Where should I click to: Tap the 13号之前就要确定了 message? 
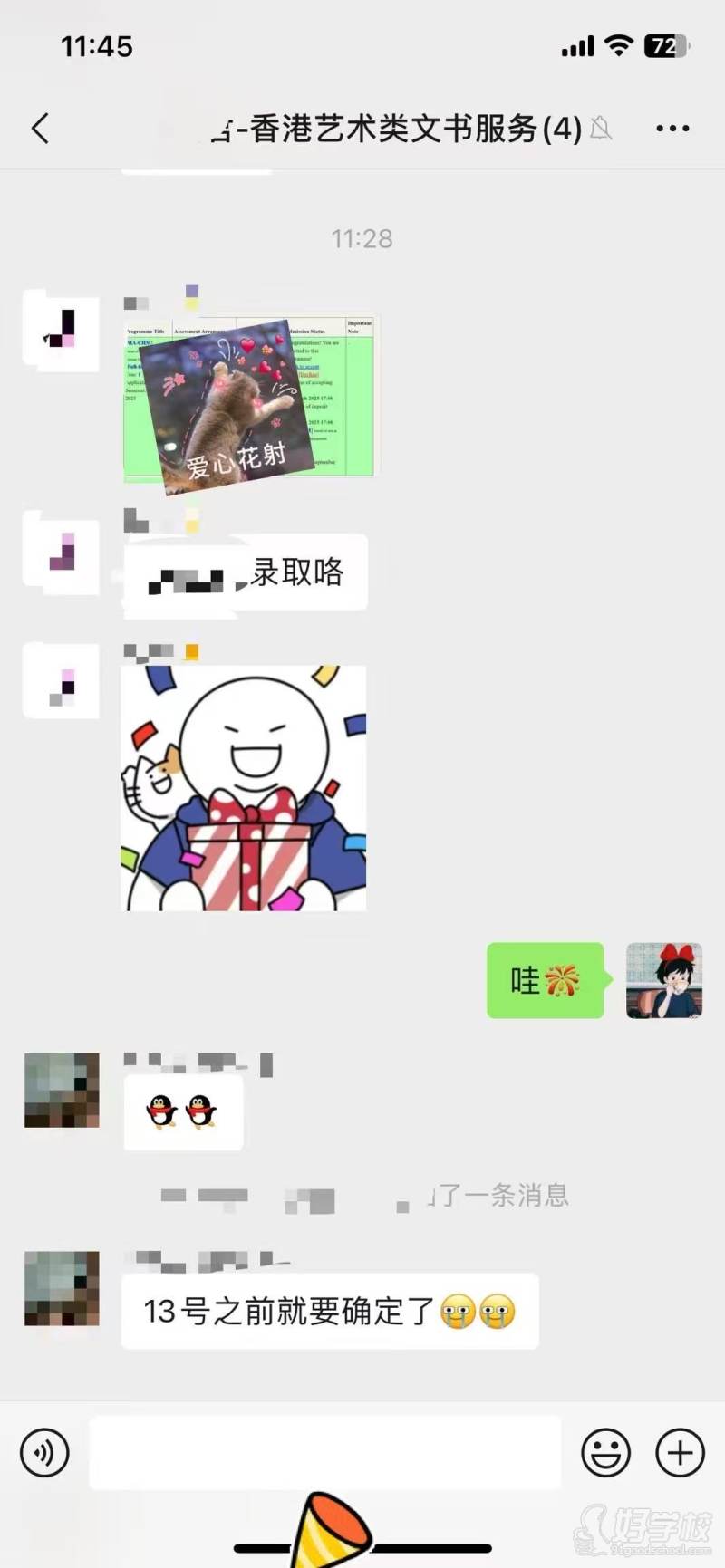point(329,1311)
